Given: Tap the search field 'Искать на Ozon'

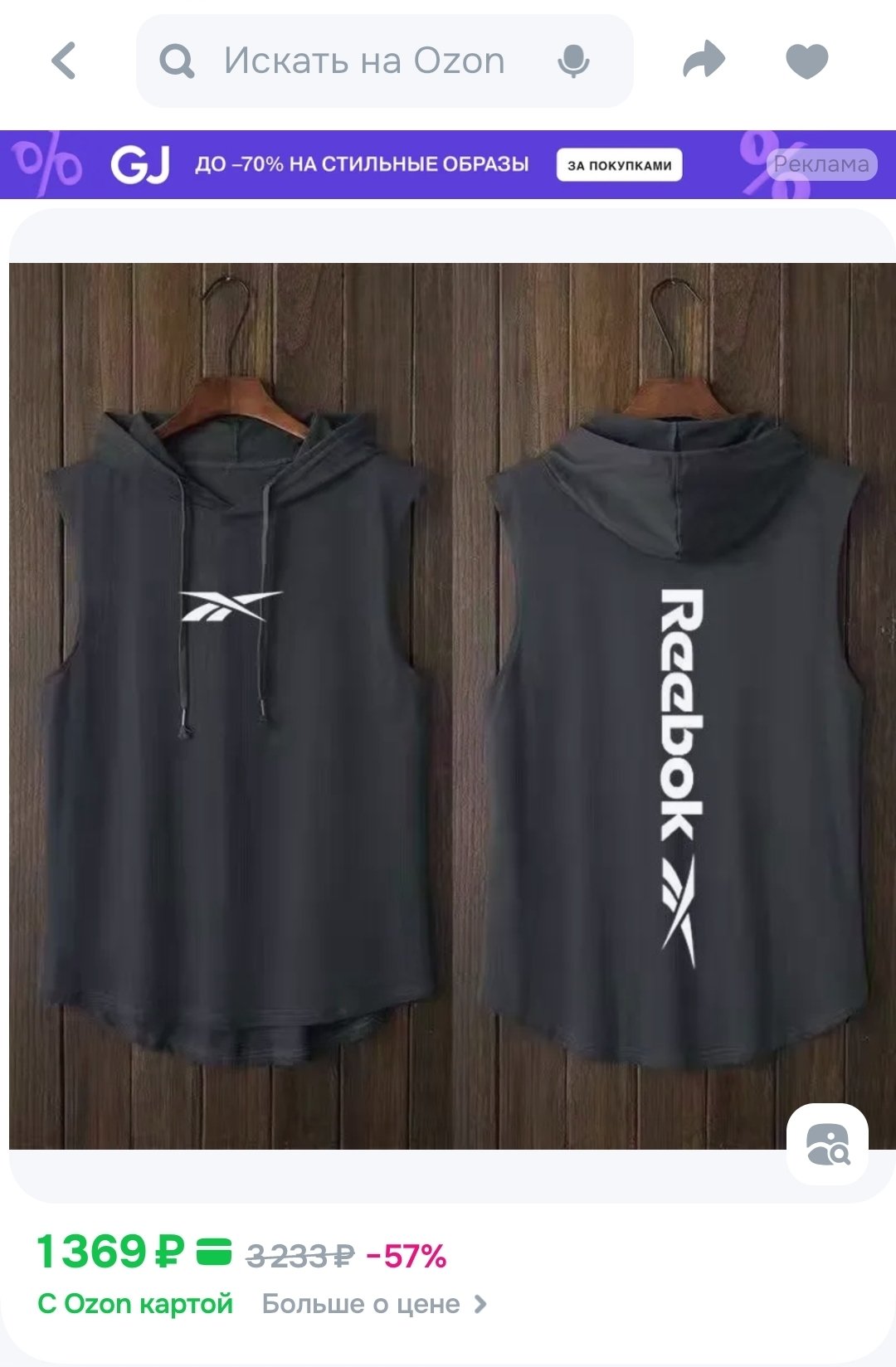Looking at the screenshot, I should (x=365, y=61).
